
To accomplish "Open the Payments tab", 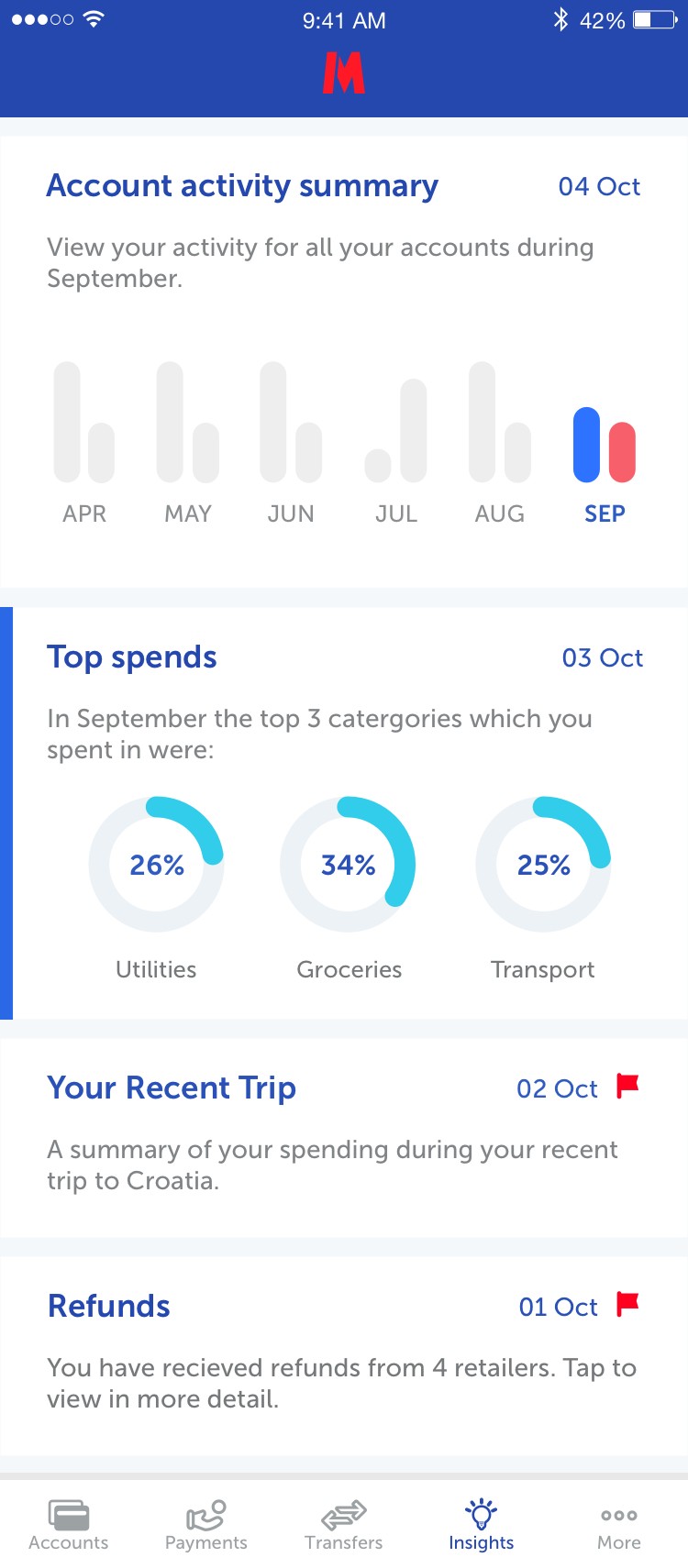I will point(206,1524).
